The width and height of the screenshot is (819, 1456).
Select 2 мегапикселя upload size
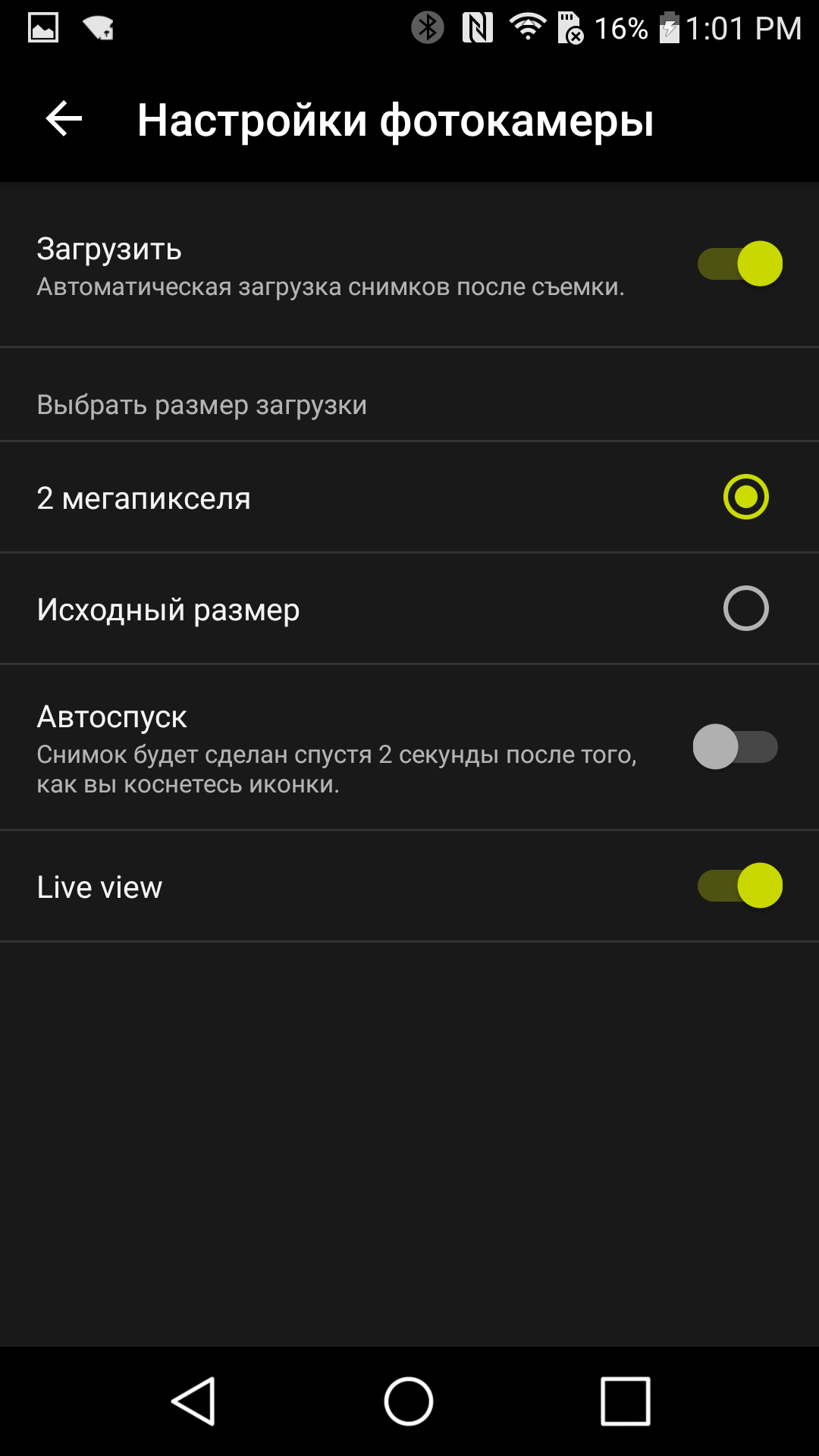(745, 497)
